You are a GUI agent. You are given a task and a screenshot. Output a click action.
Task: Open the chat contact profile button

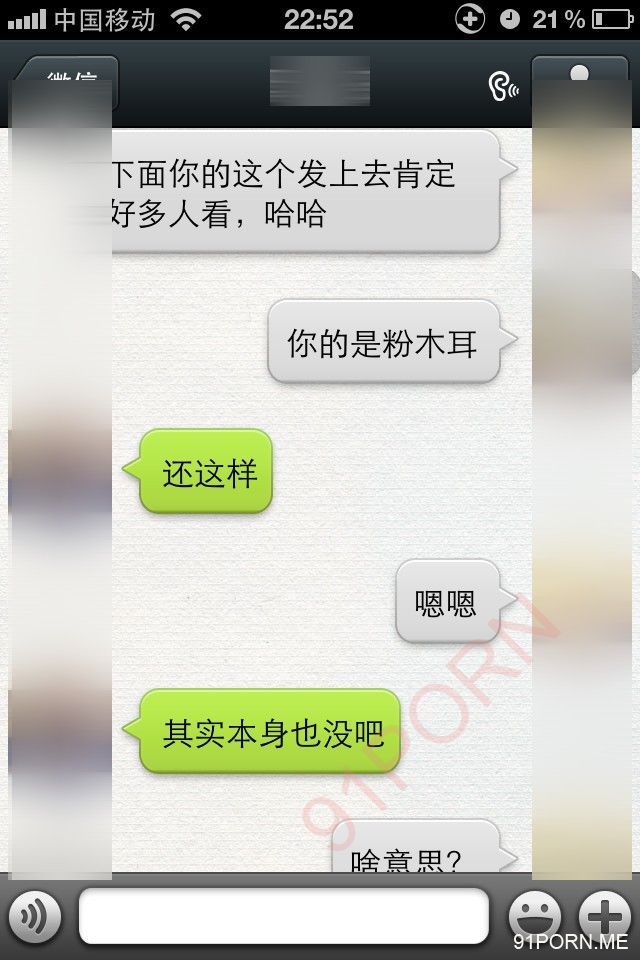pos(579,80)
